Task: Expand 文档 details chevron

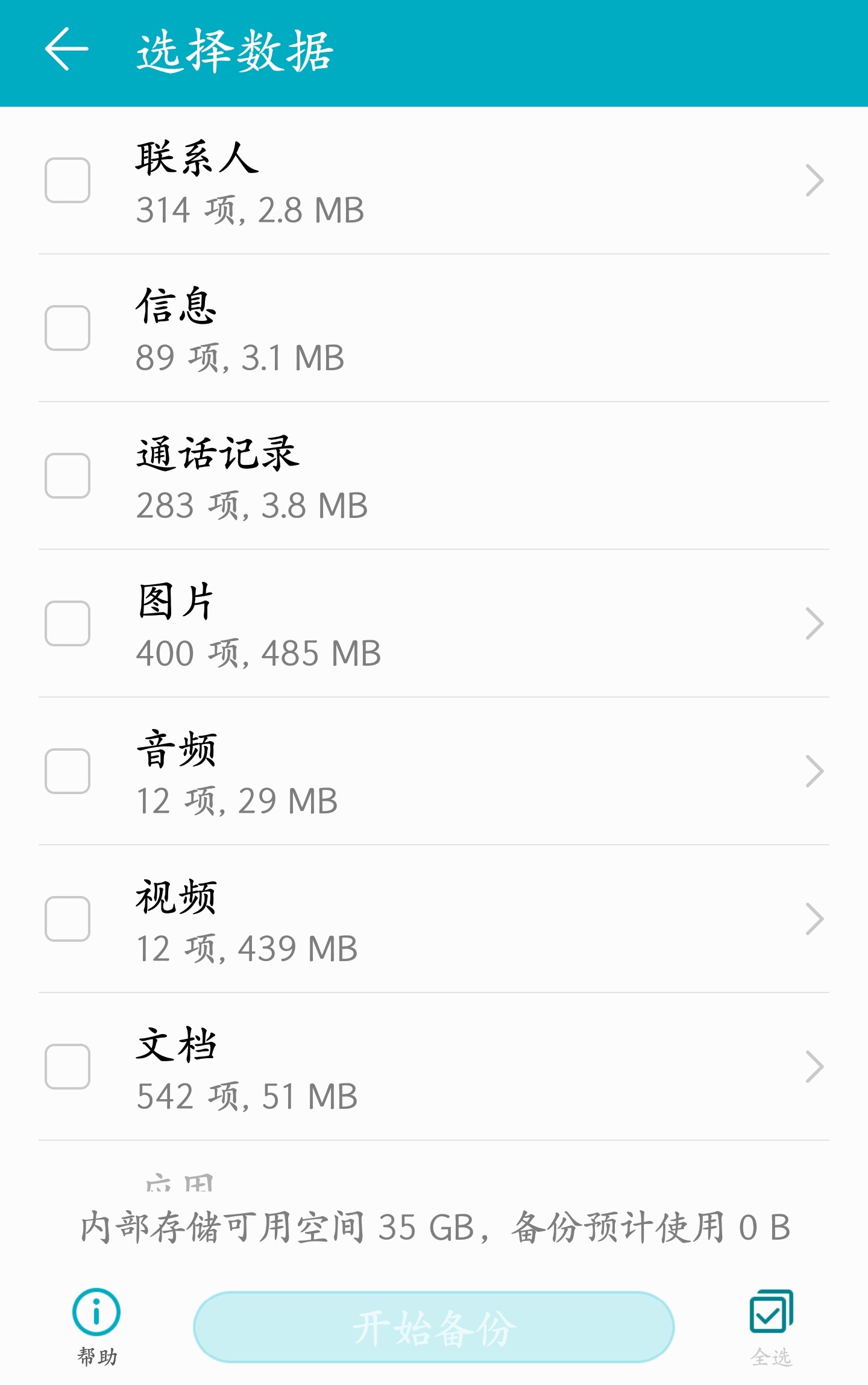Action: [x=814, y=1067]
